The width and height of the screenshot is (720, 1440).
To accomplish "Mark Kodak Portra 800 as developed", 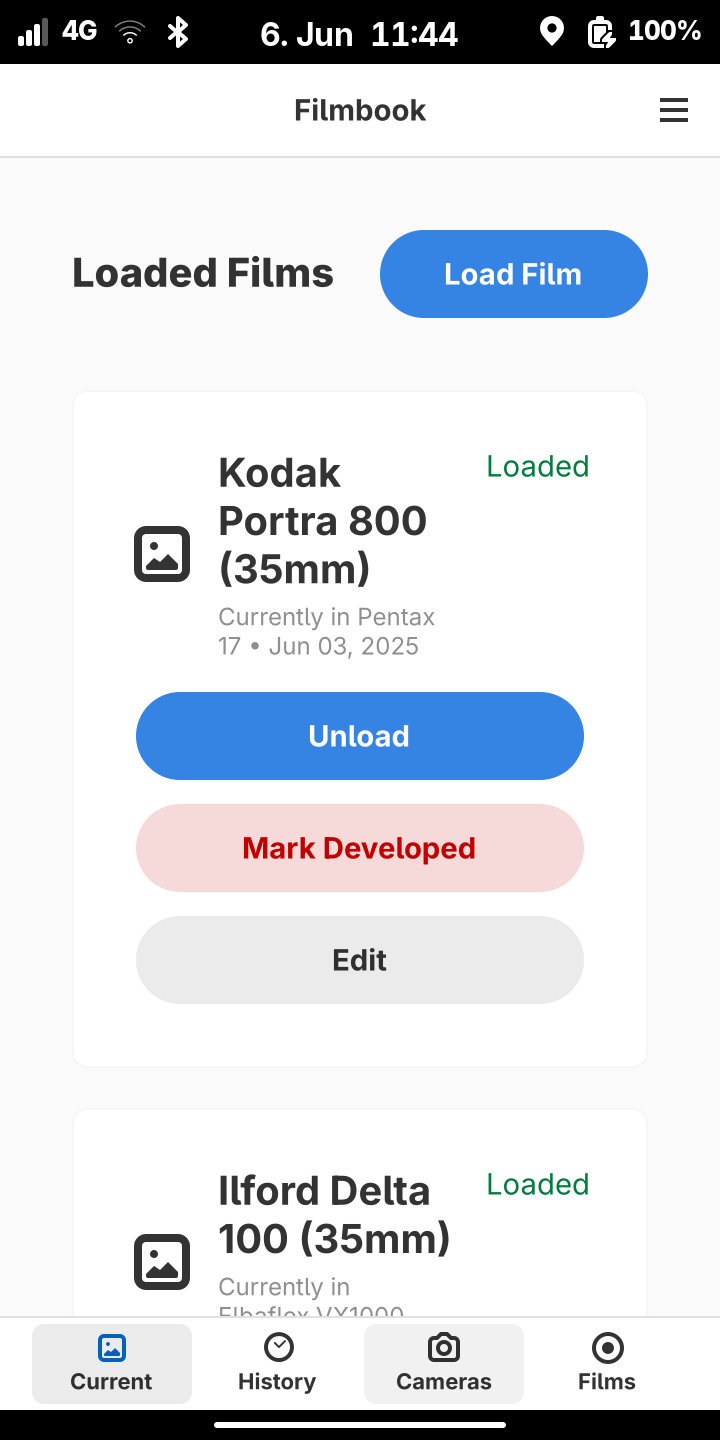I will tap(360, 848).
